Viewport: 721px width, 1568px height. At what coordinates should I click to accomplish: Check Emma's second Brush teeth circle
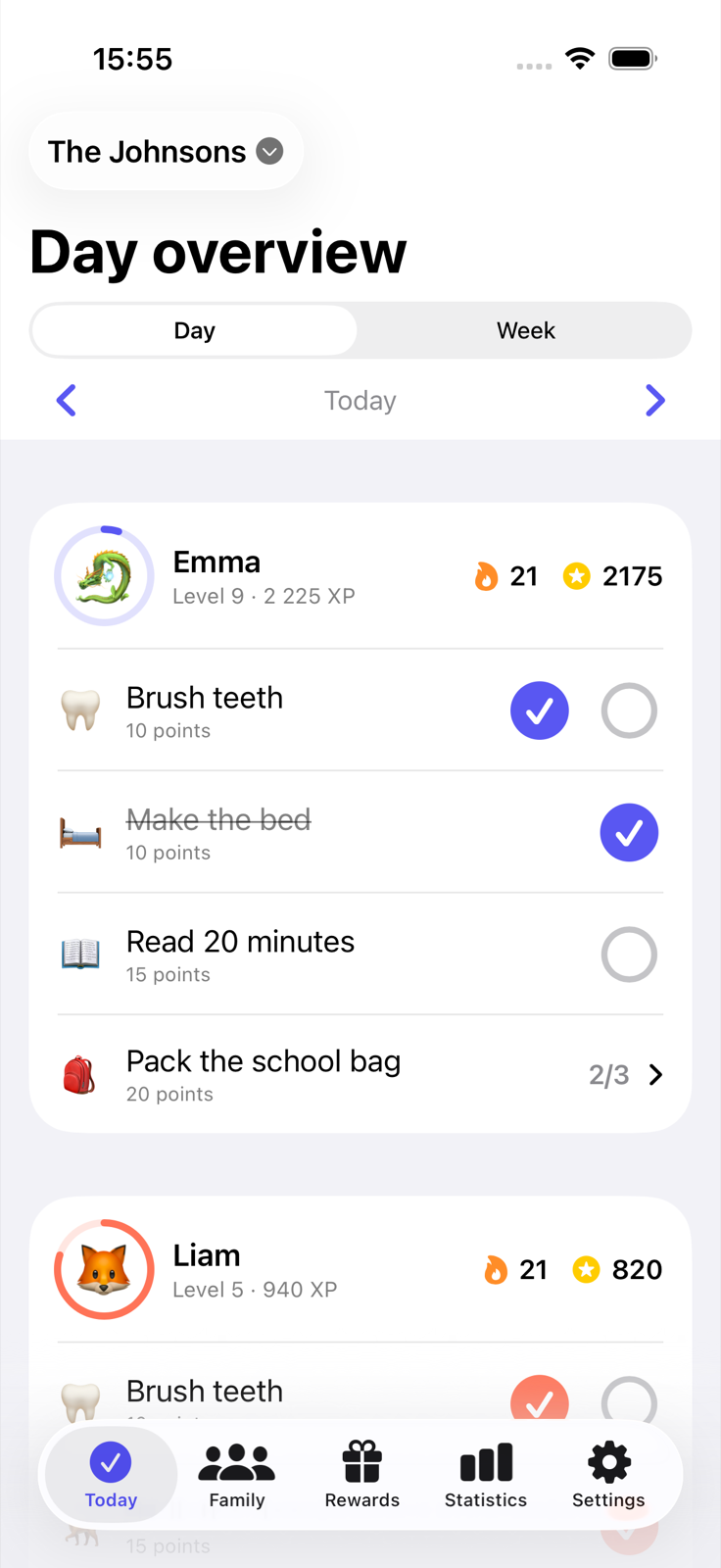pos(629,710)
